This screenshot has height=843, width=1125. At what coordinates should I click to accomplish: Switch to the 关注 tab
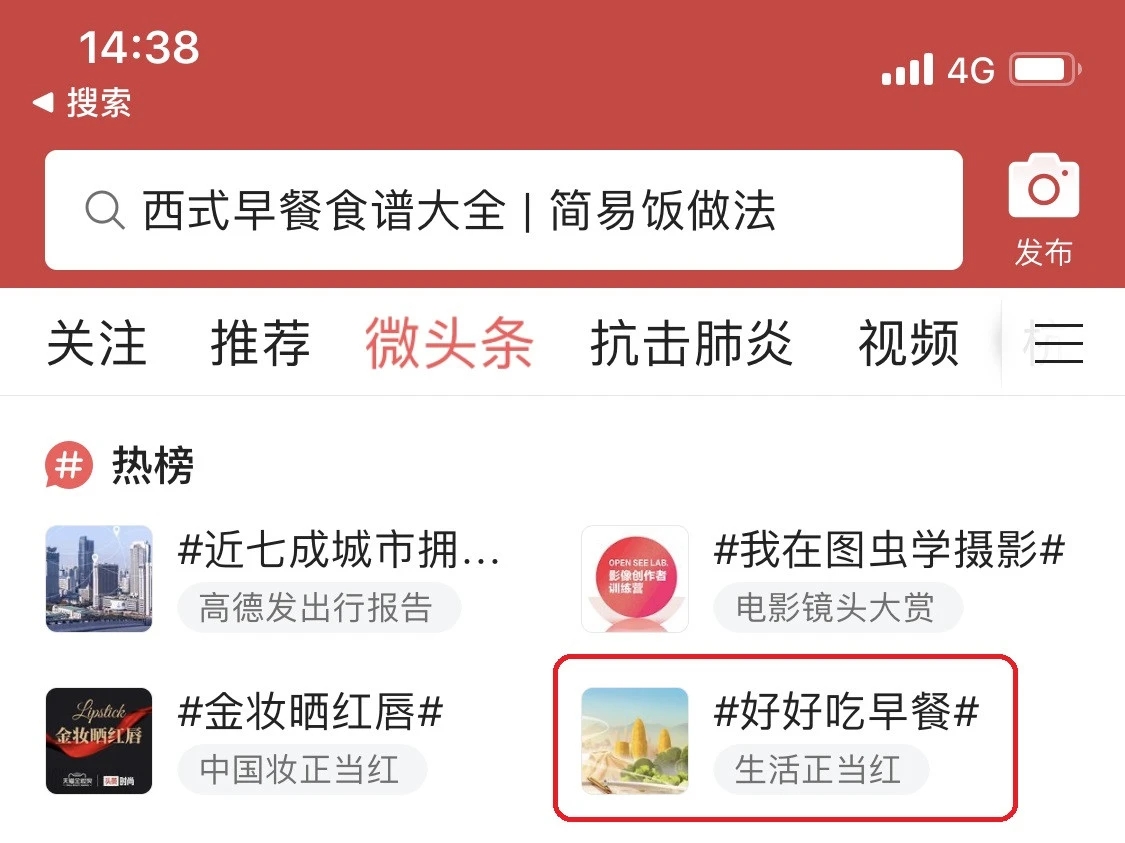click(96, 344)
